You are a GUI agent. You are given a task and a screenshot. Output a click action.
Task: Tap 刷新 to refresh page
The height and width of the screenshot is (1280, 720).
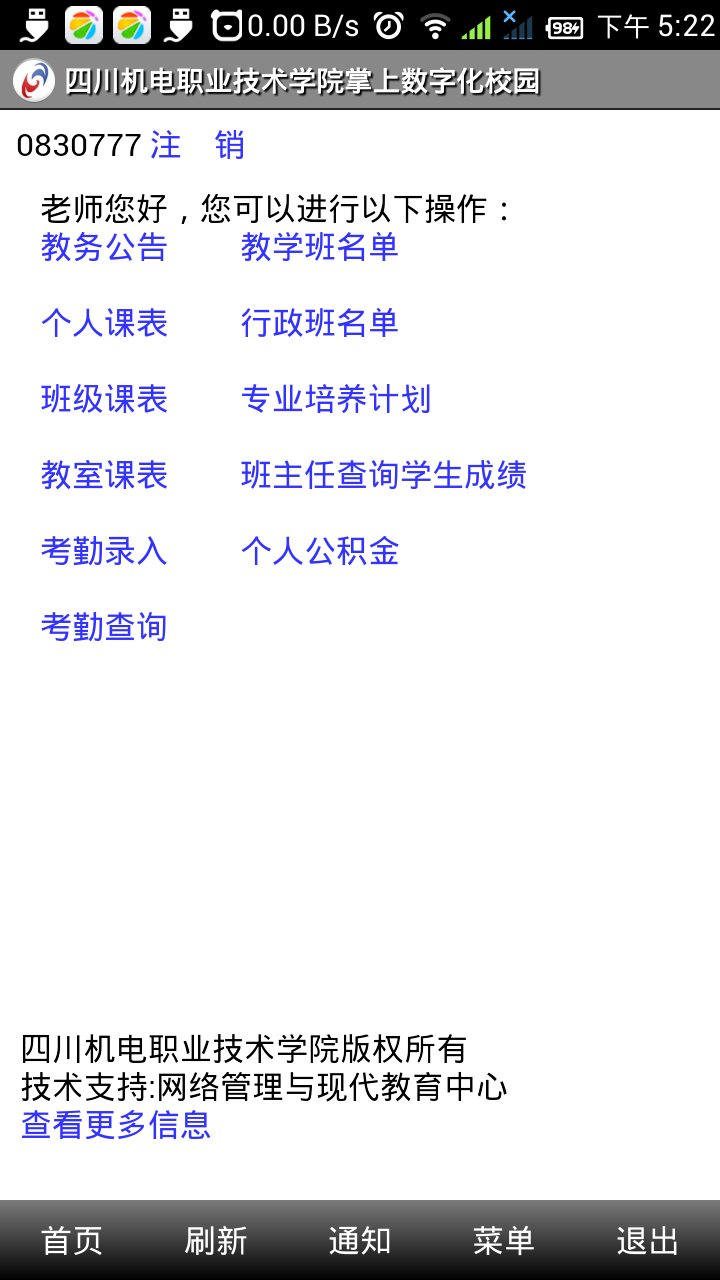tap(216, 1241)
